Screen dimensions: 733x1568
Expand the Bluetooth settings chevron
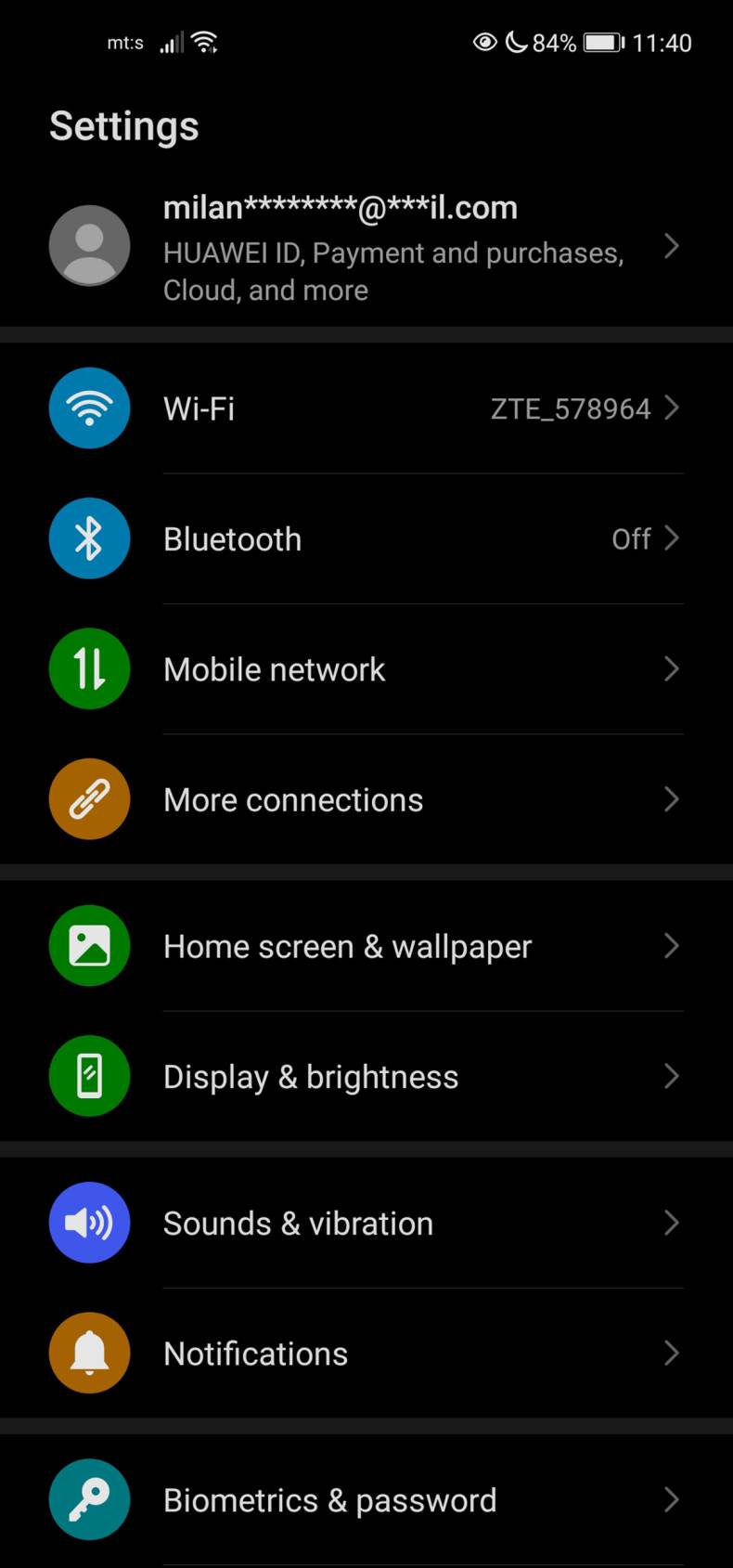coord(672,538)
